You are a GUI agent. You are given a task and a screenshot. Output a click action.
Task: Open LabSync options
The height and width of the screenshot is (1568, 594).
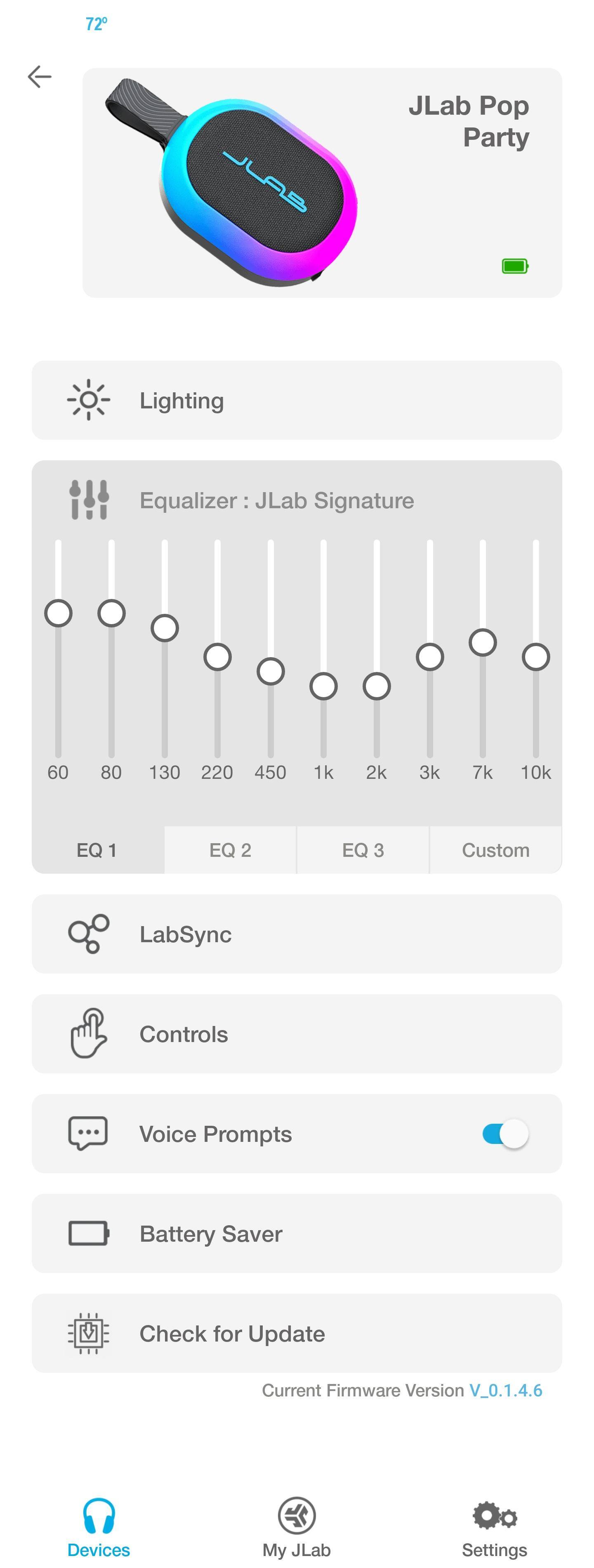[x=297, y=934]
